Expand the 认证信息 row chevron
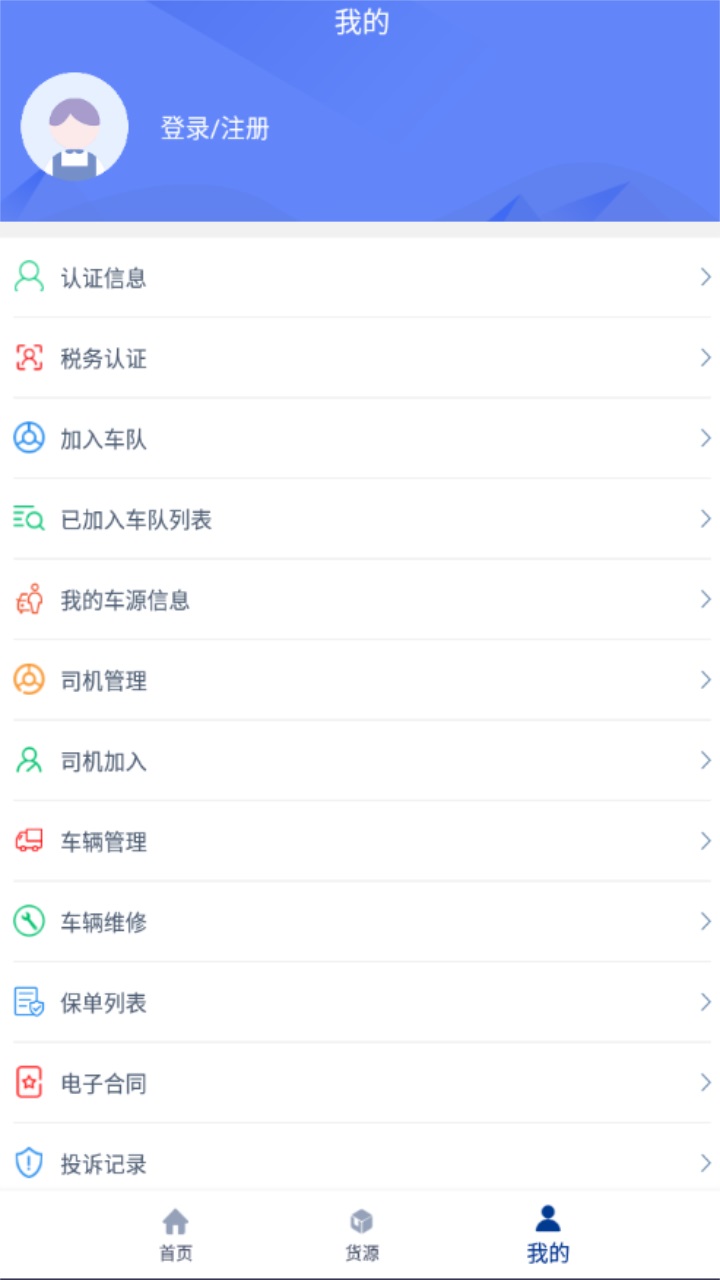Viewport: 720px width, 1280px height. [x=705, y=277]
